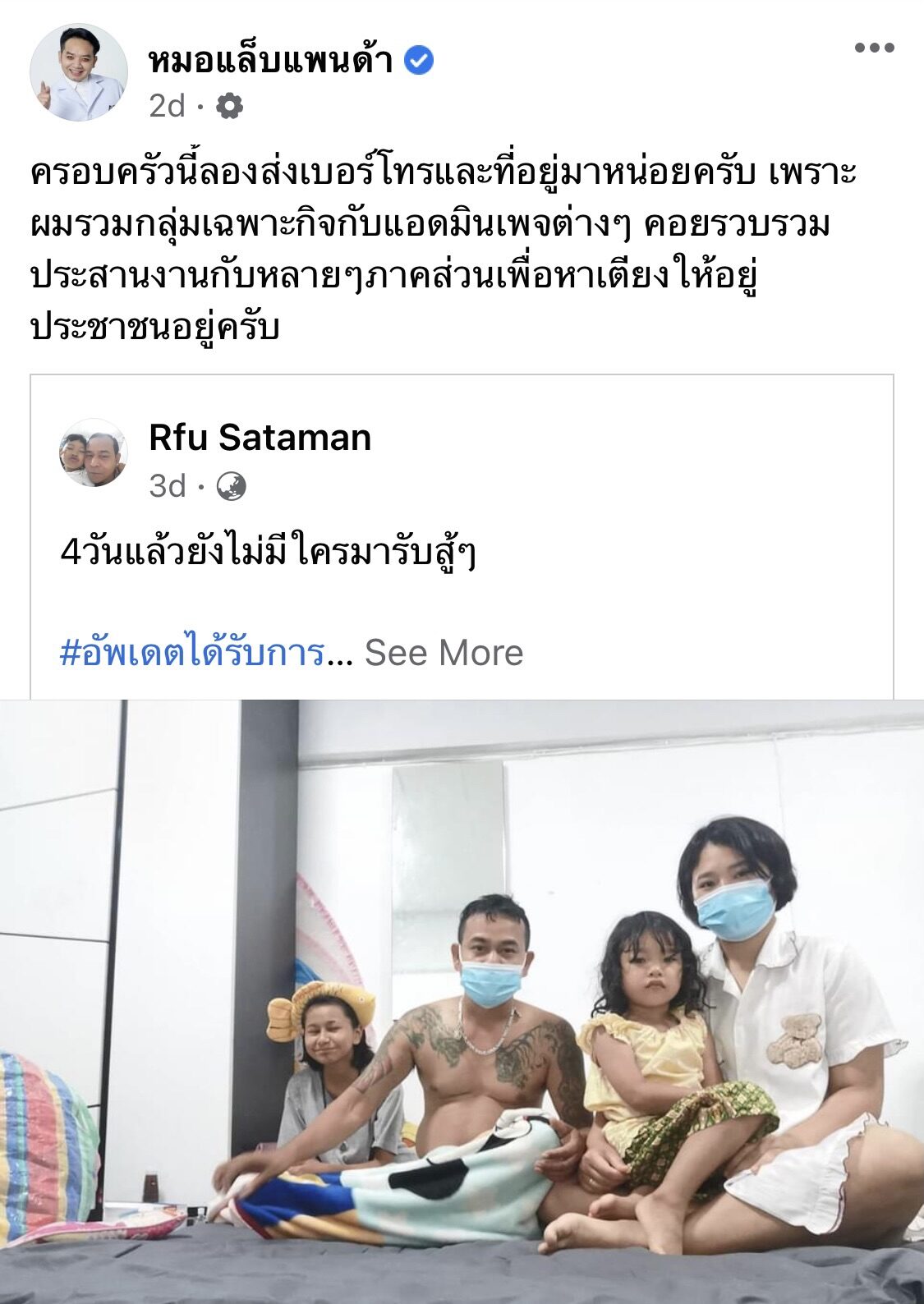The height and width of the screenshot is (1304, 924).
Task: Open the หมอแล็บแพนด้า page name link
Action: pos(271,61)
